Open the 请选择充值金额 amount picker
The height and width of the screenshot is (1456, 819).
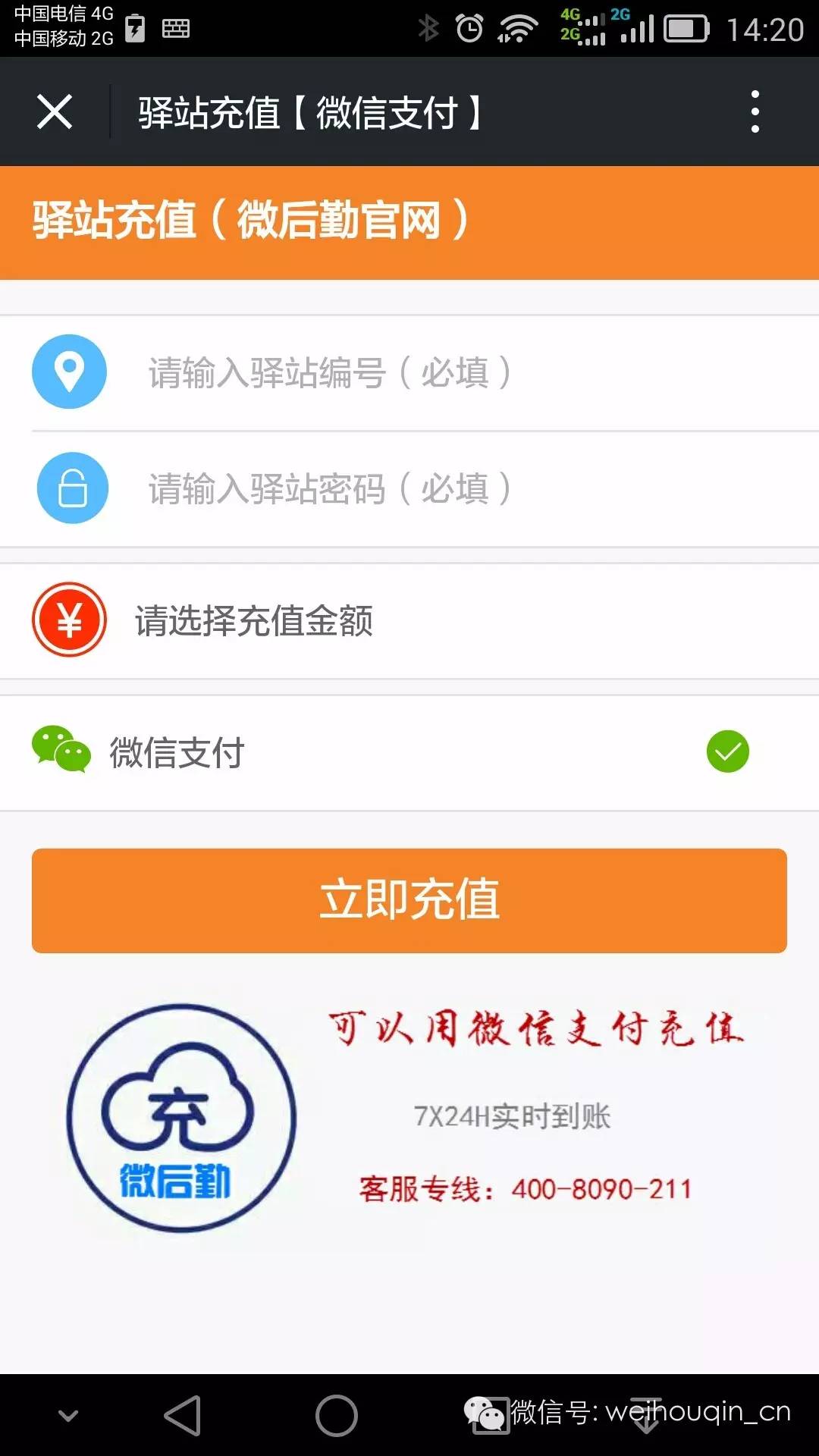409,620
